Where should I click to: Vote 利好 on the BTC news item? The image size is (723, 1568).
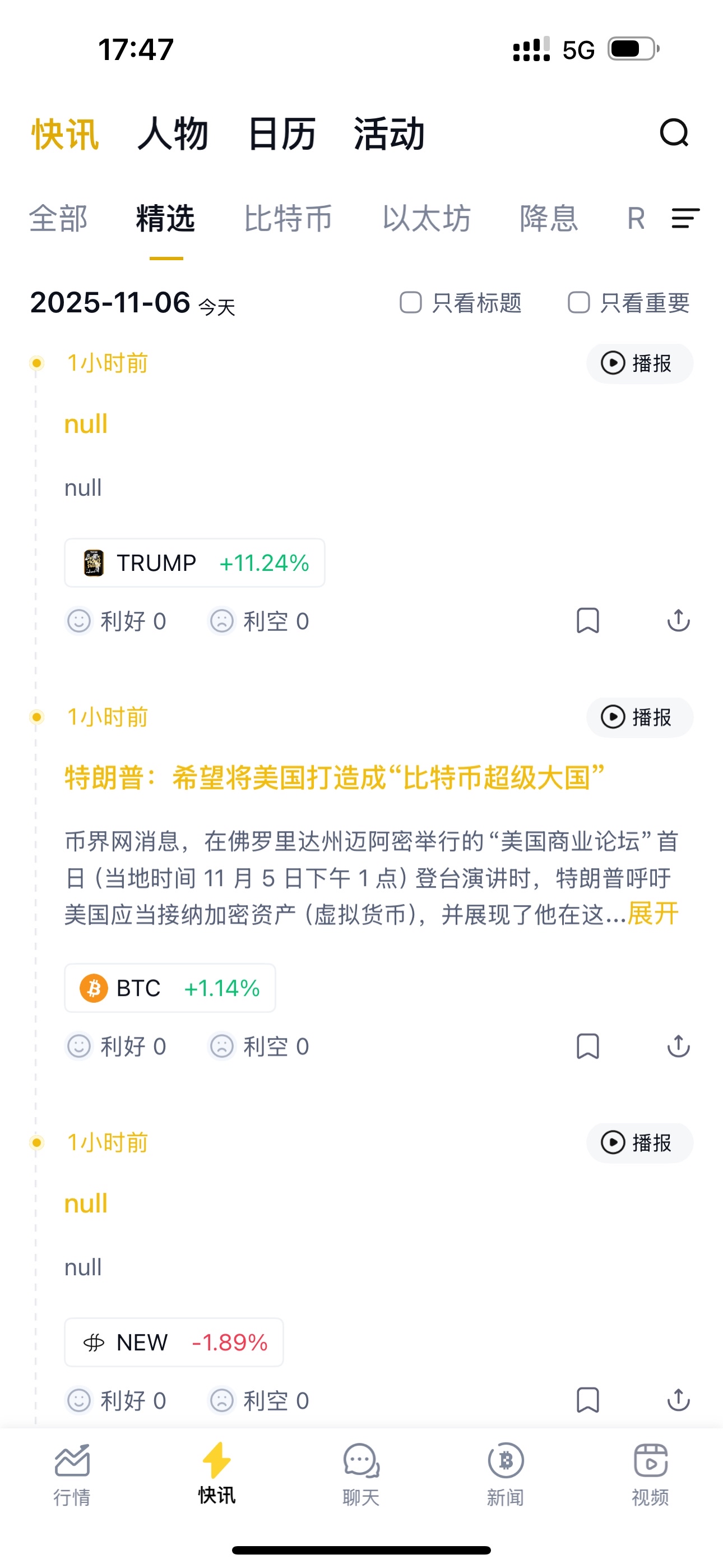click(115, 1046)
